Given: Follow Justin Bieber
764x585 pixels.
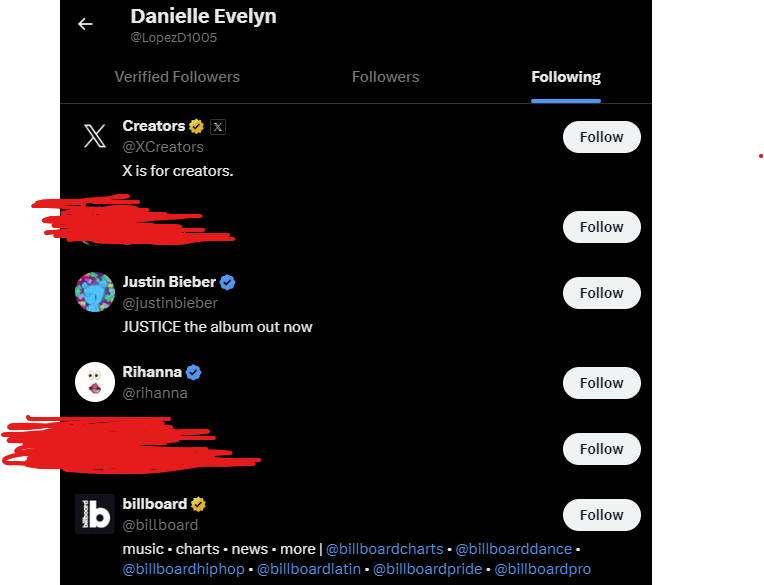Looking at the screenshot, I should (601, 293).
